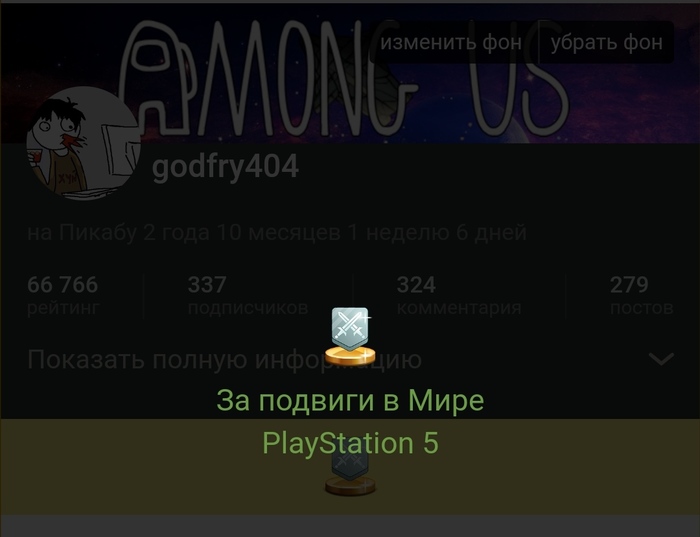
Task: Open the godfry404 profile avatar
Action: coord(82,144)
